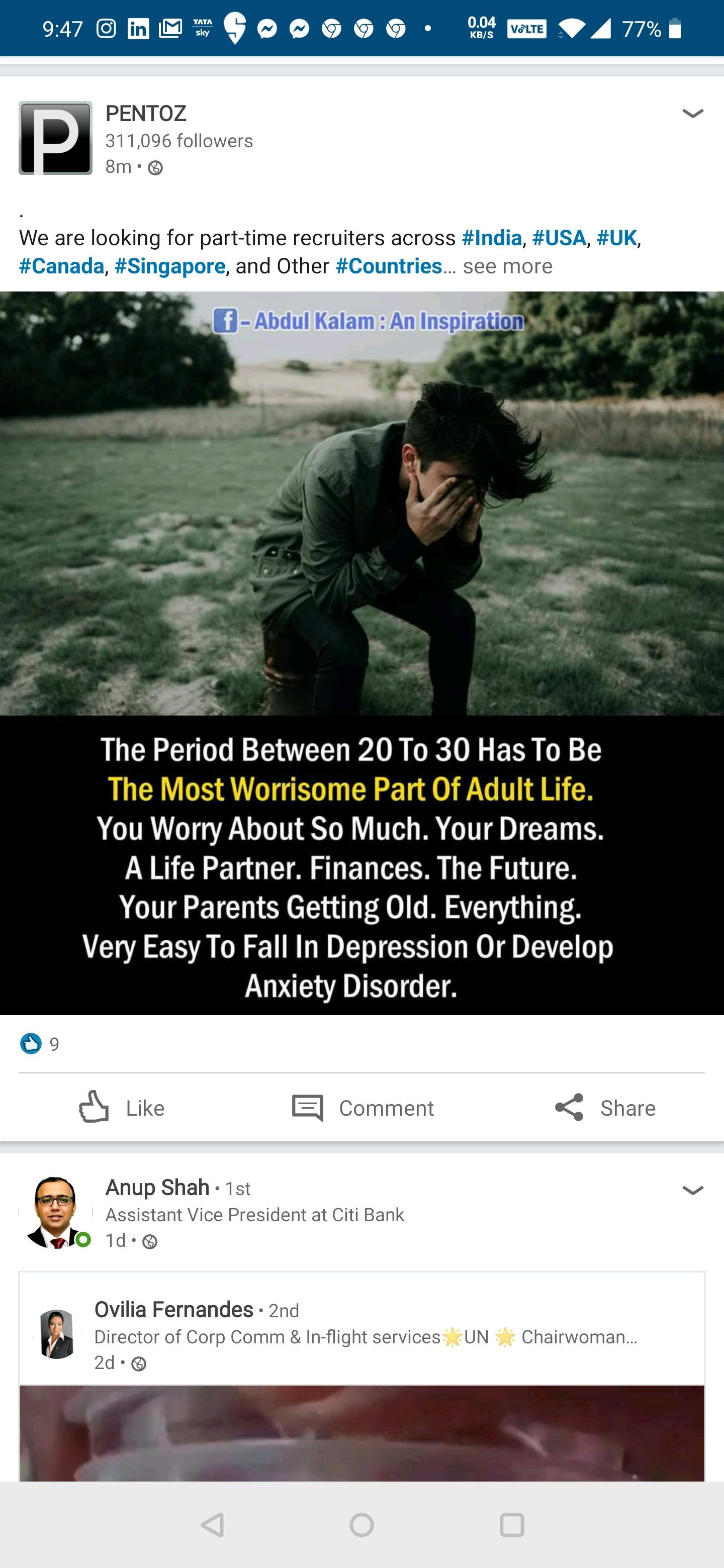Open options chevron on Anup Shah's post
Screen dimensions: 724x1568
click(x=692, y=1190)
